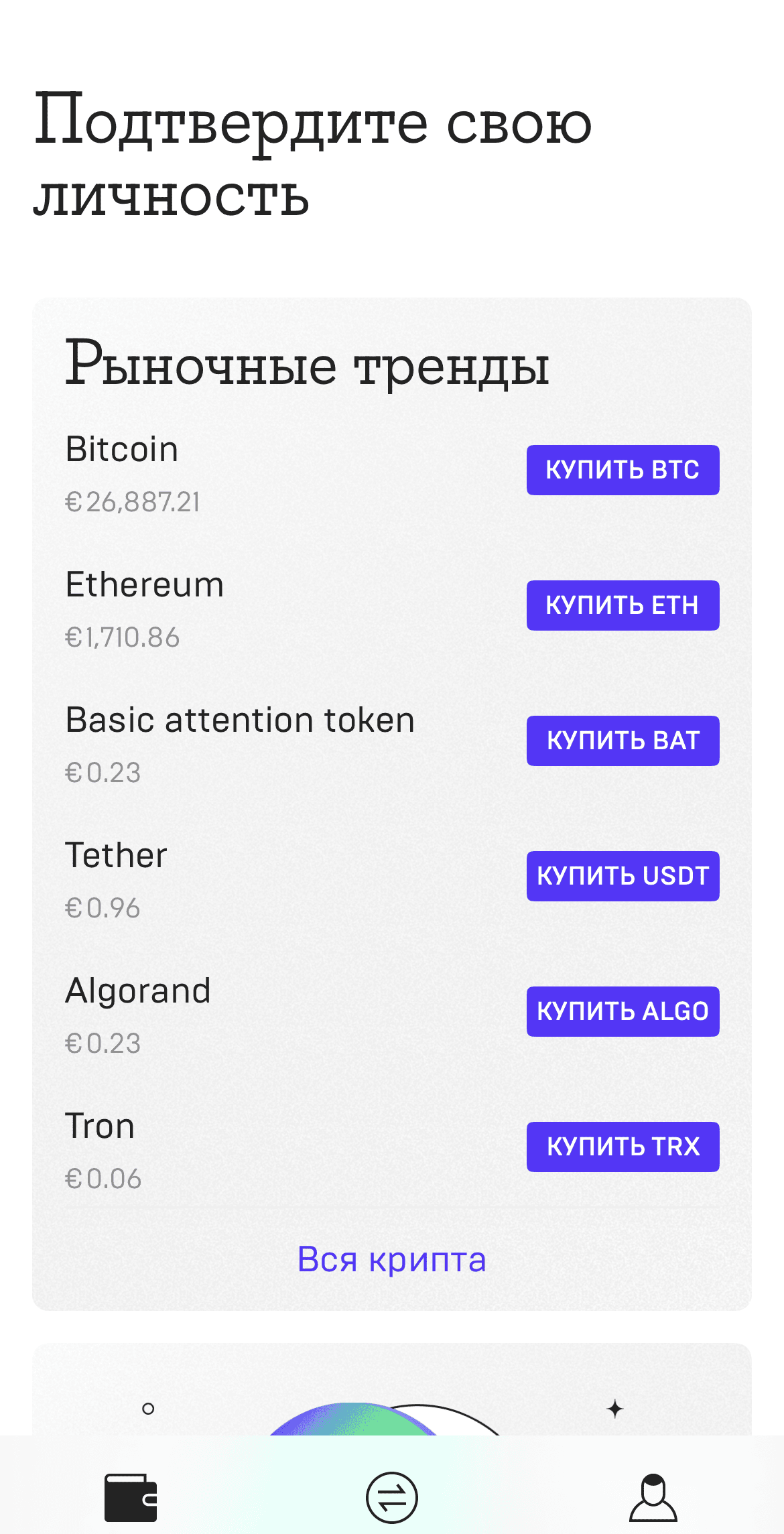Image resolution: width=784 pixels, height=1534 pixels.
Task: Tap the Купить BTC button
Action: (x=623, y=470)
